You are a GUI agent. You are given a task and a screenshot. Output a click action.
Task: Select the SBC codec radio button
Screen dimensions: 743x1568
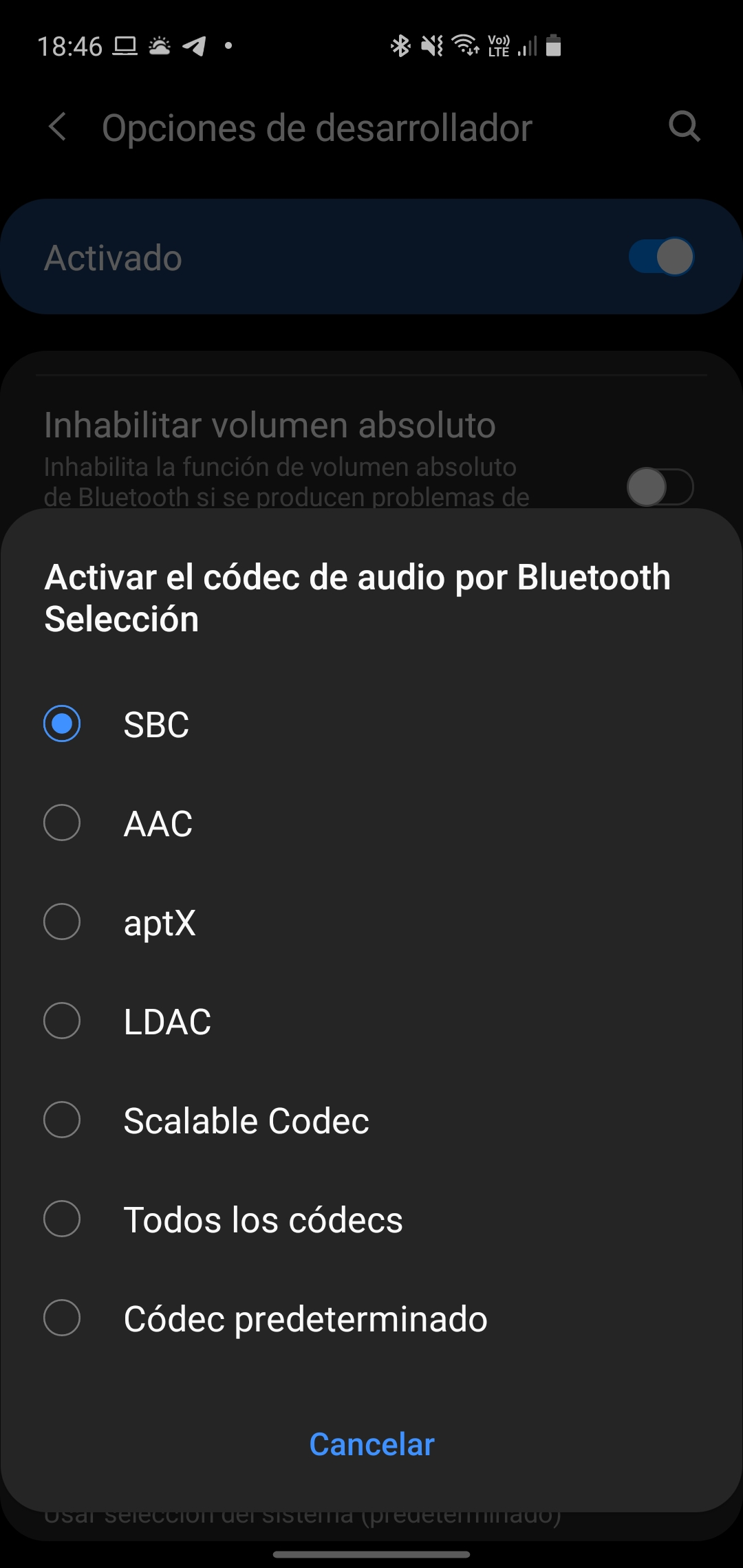coord(62,723)
